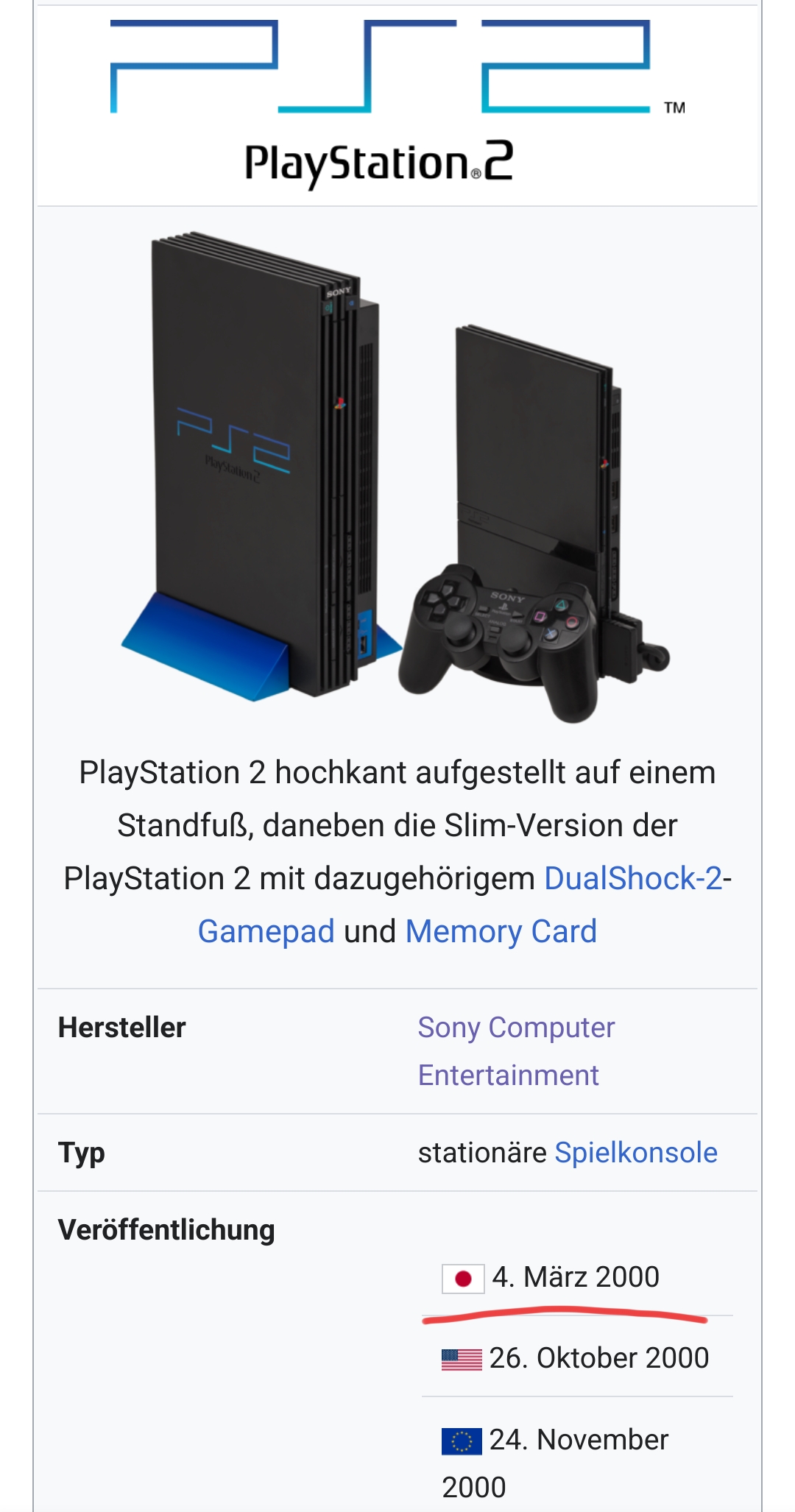Viewport: 795px width, 1512px height.
Task: Enlarge the PlayStation 2 console photo
Action: pos(396,477)
